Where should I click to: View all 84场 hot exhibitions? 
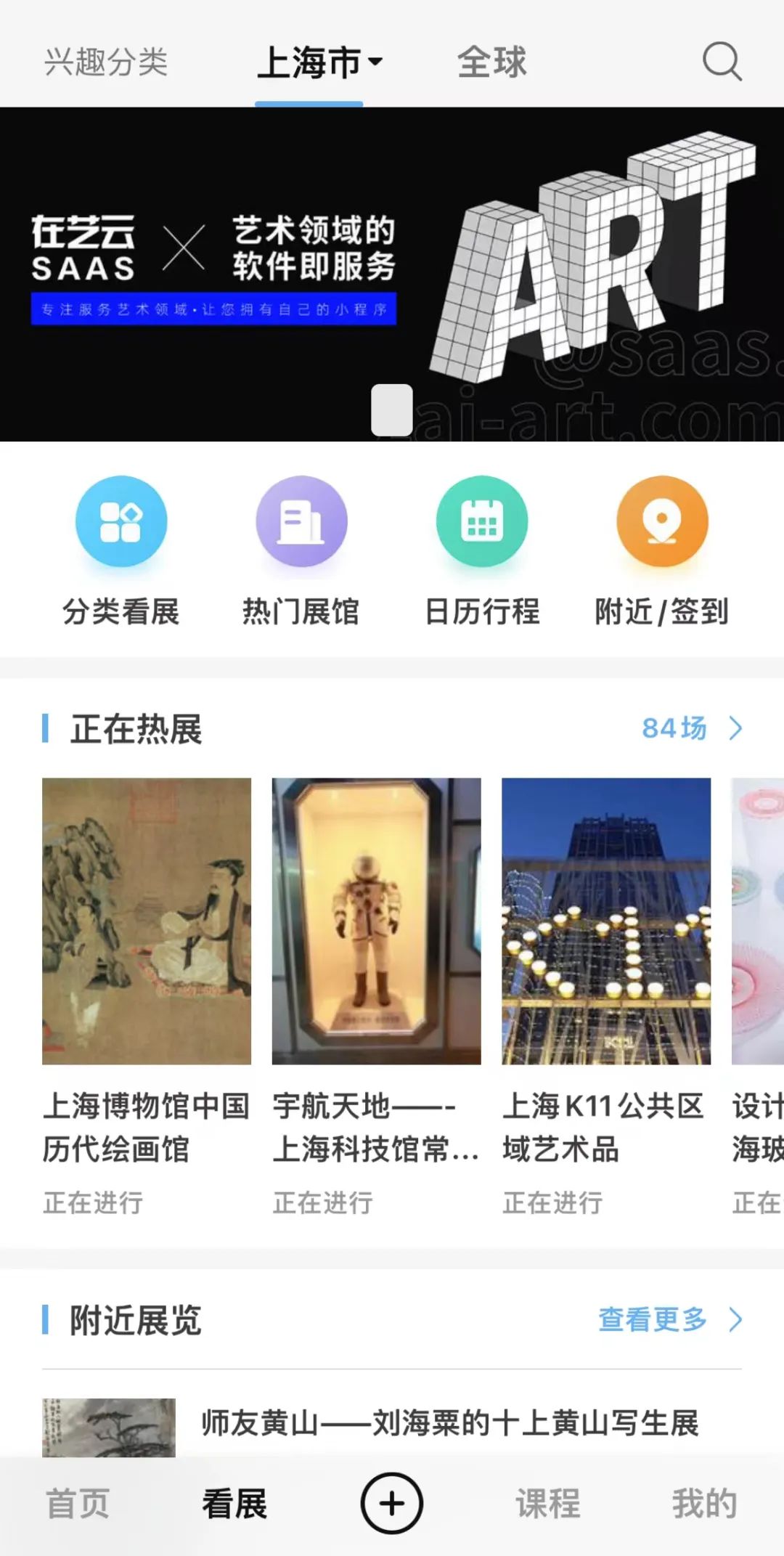tap(690, 728)
